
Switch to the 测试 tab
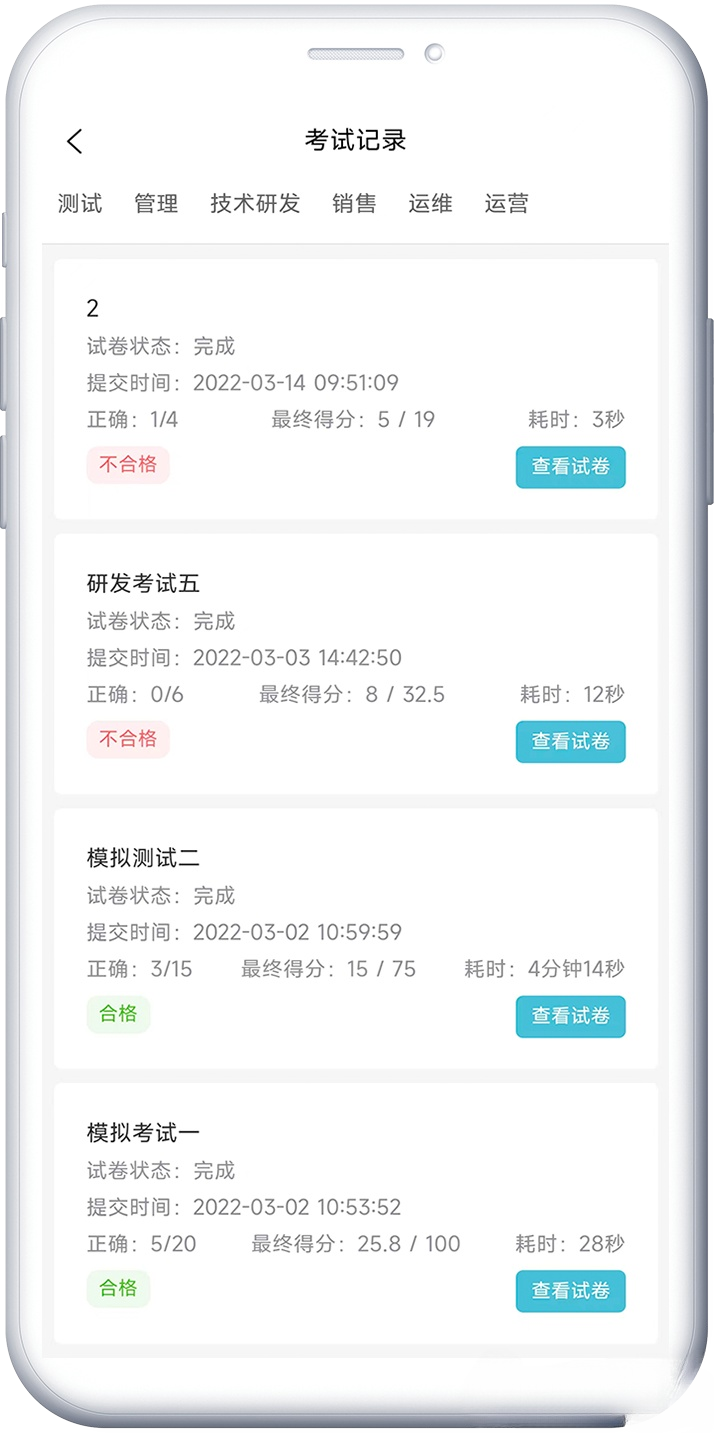click(x=80, y=204)
